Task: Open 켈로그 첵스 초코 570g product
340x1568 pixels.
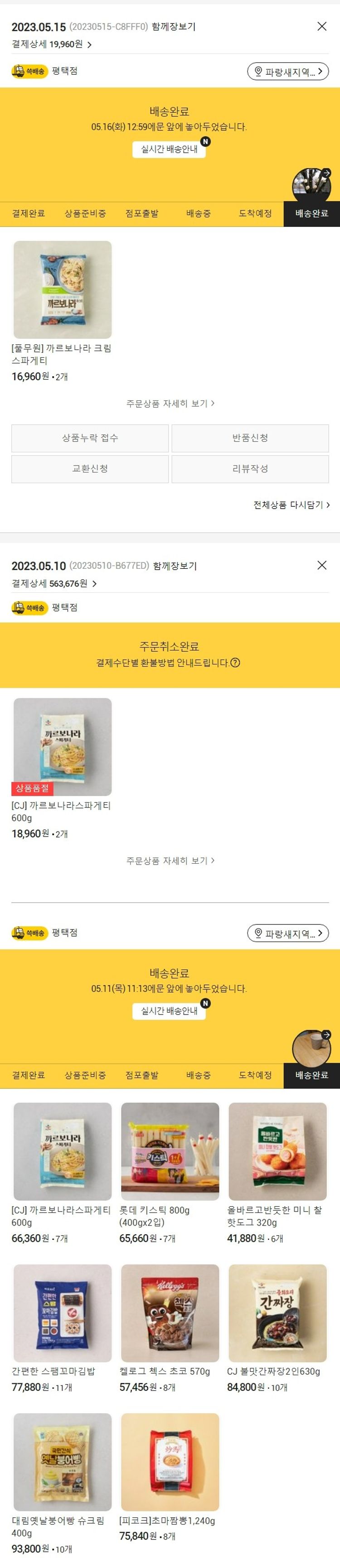Action: (x=170, y=1313)
